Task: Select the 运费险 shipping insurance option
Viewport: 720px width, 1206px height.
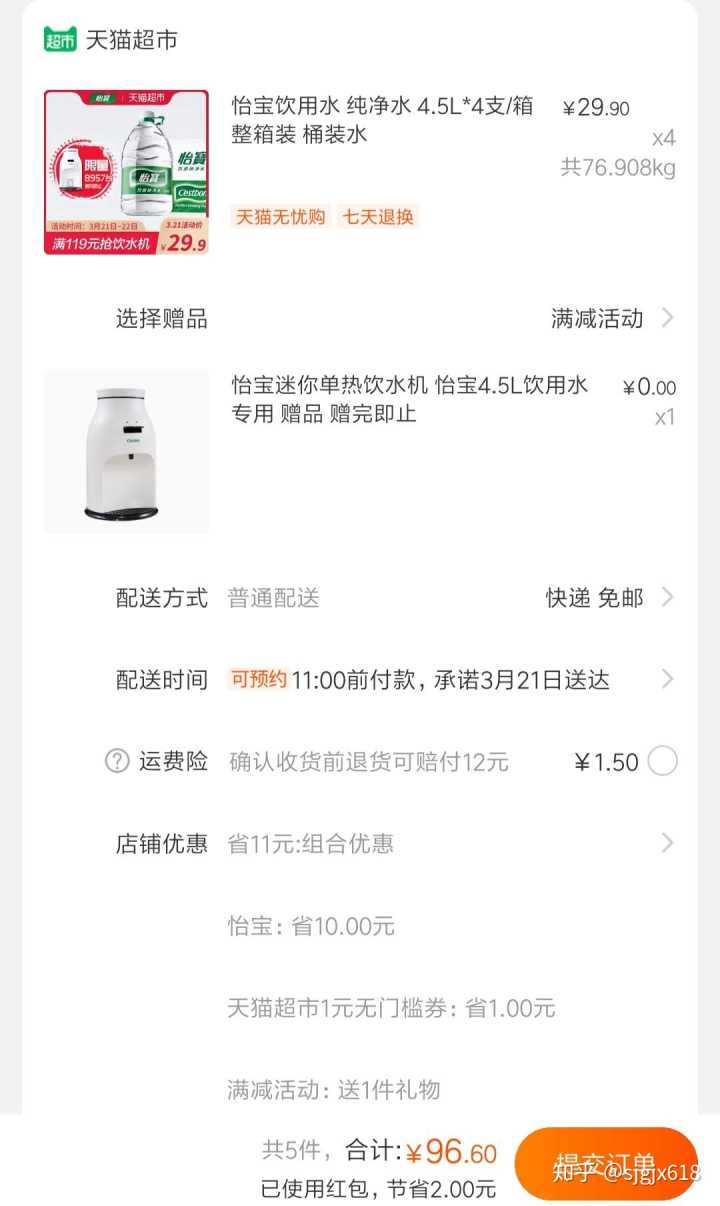Action: point(662,762)
